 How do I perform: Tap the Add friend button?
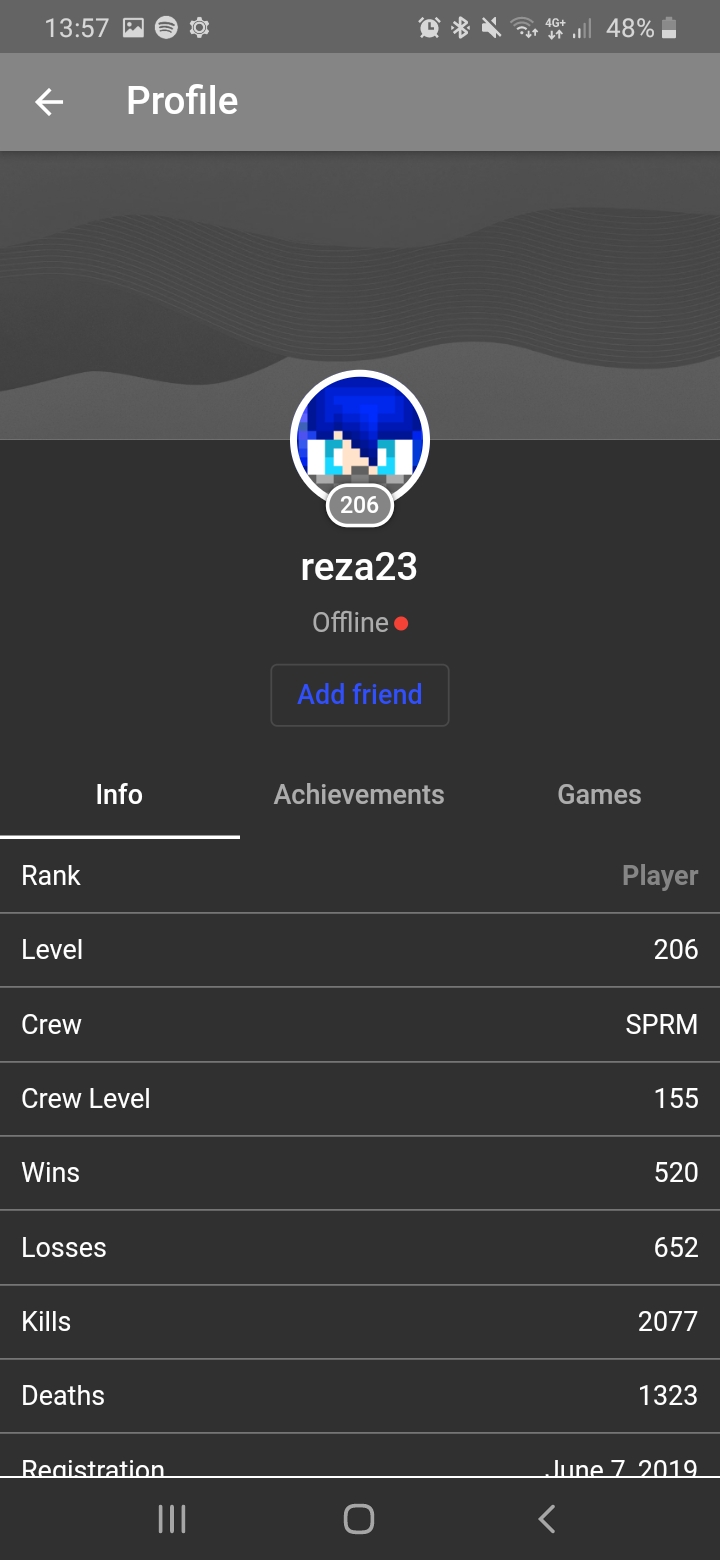(360, 694)
